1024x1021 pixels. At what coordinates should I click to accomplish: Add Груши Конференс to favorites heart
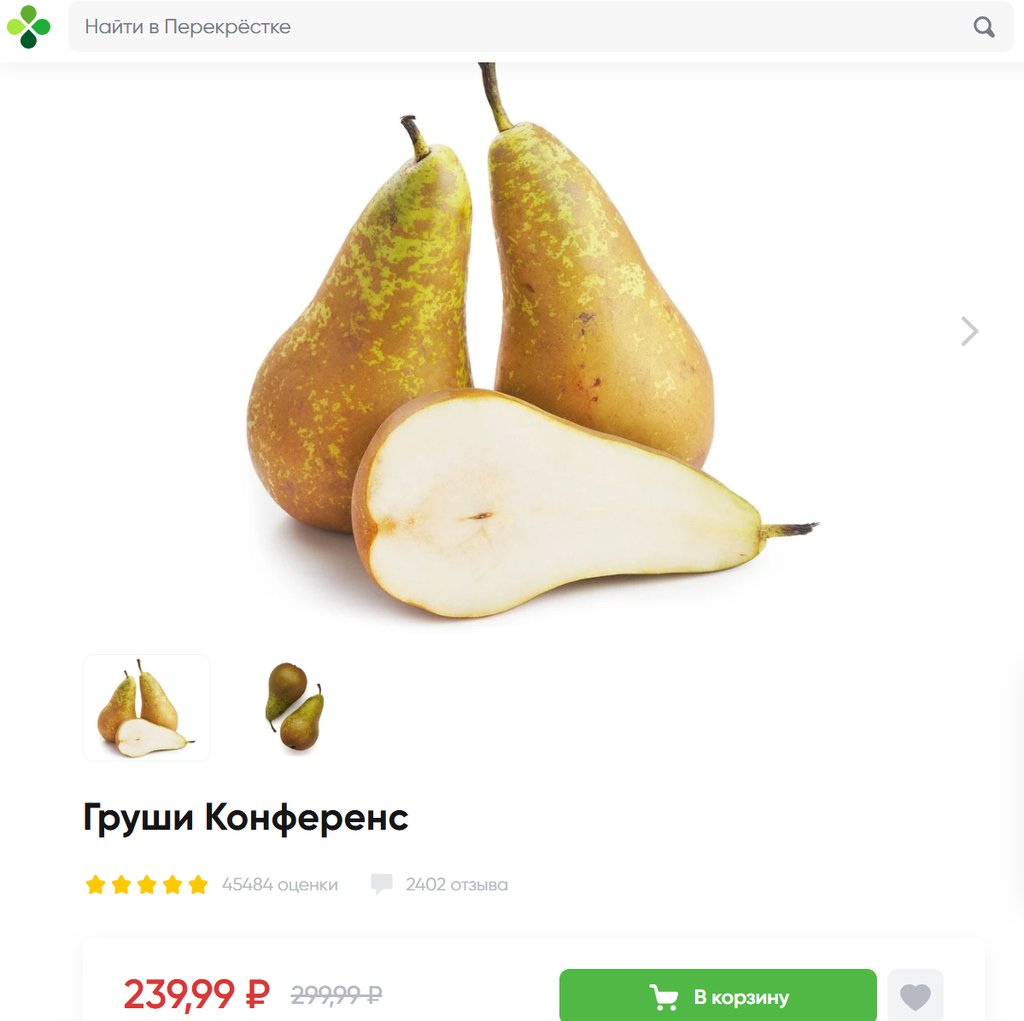tap(915, 996)
